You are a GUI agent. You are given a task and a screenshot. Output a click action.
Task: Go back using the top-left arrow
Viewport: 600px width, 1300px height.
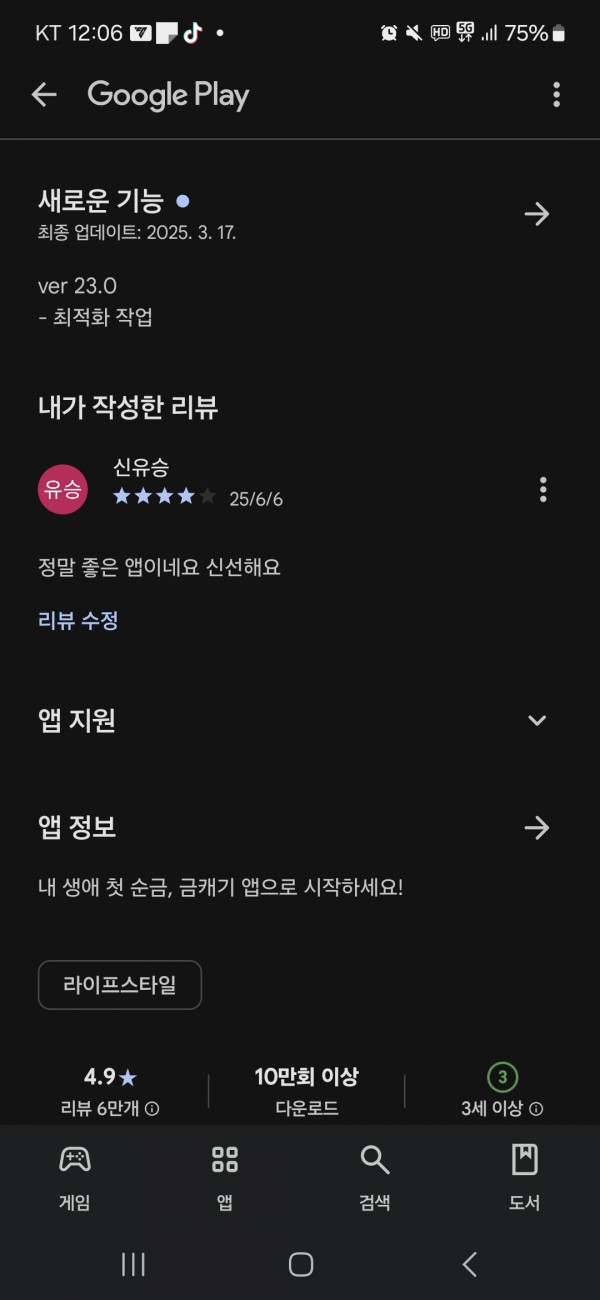pos(44,95)
